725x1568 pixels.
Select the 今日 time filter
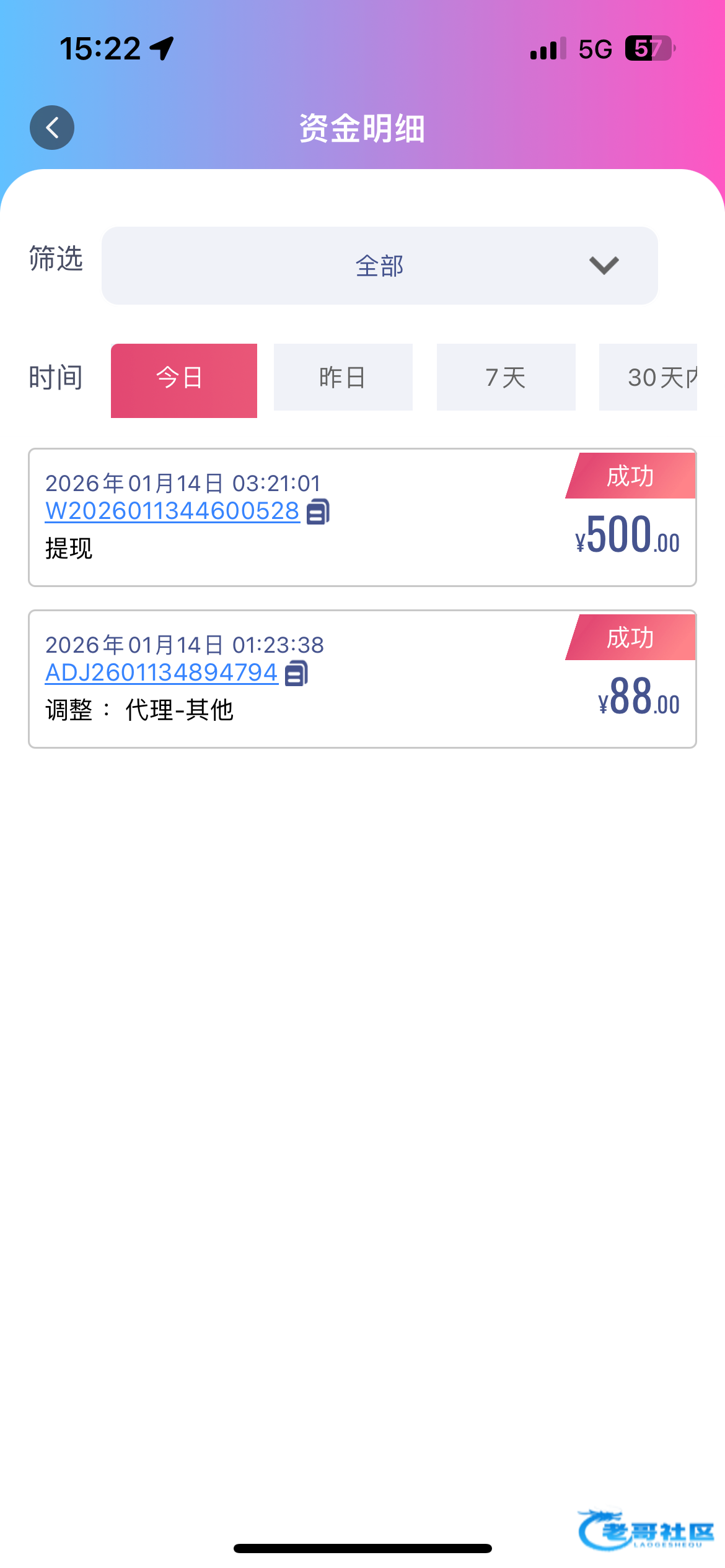[x=183, y=380]
